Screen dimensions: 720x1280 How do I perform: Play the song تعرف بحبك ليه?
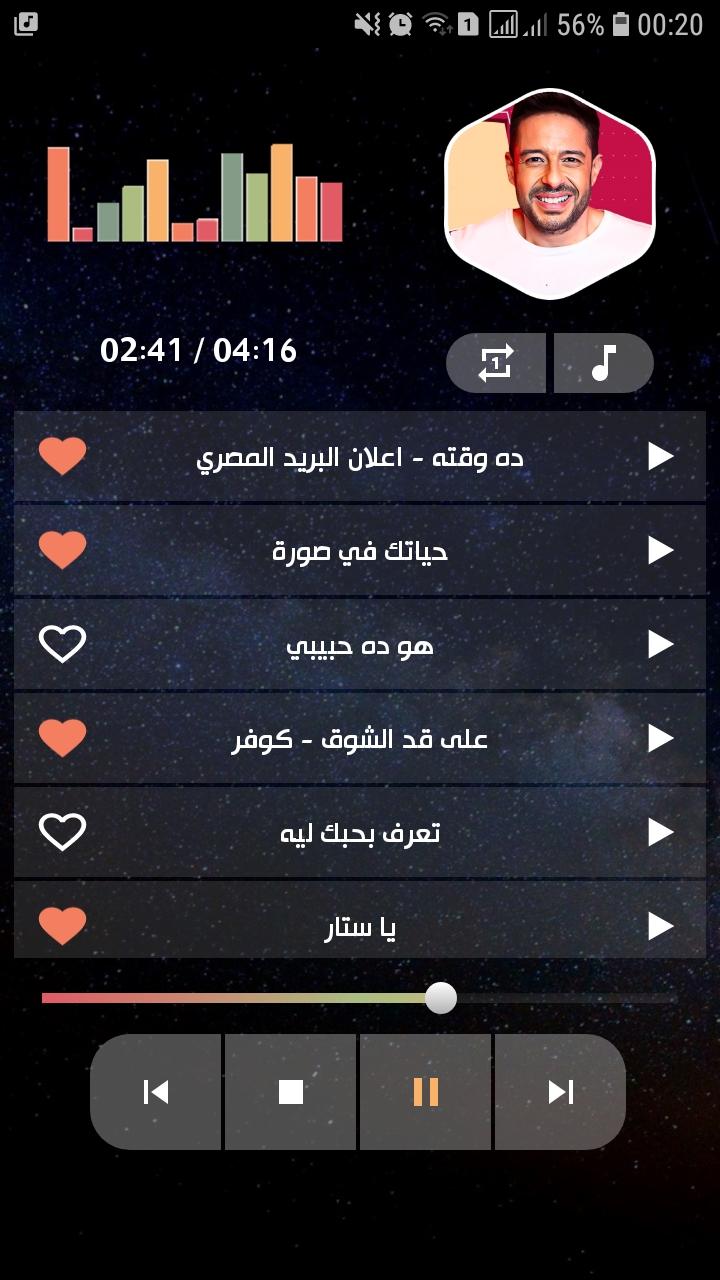tap(660, 832)
